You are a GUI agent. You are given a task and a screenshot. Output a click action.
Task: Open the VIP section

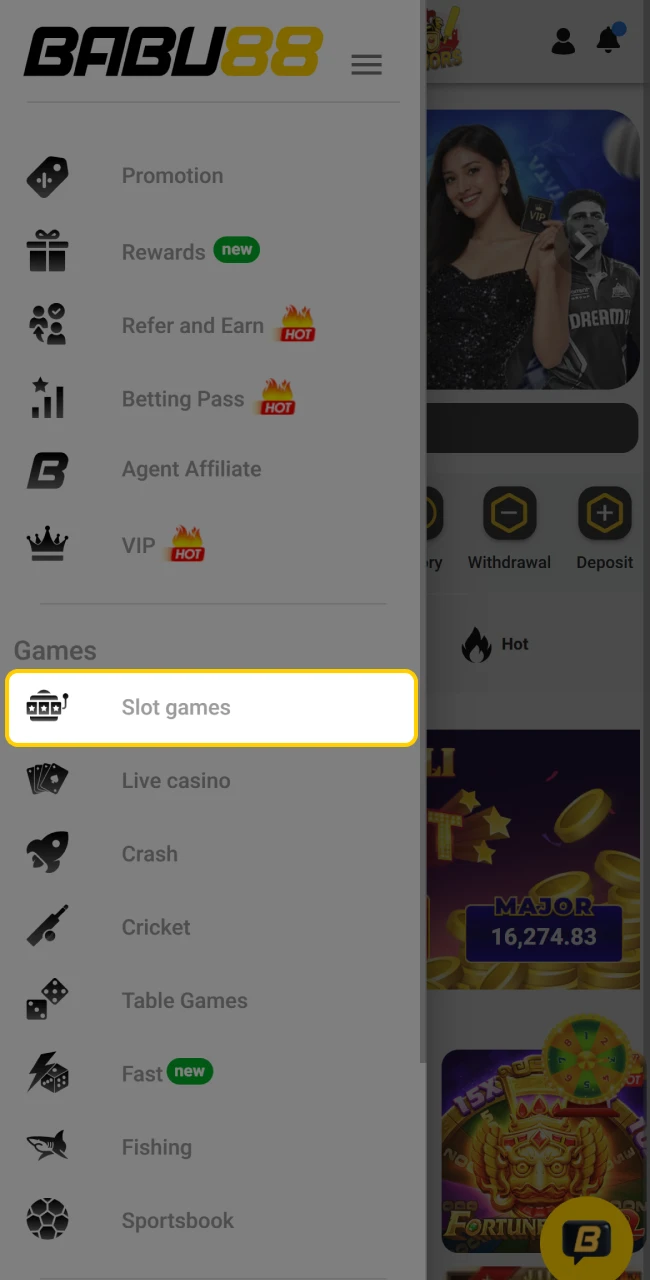pos(139,546)
